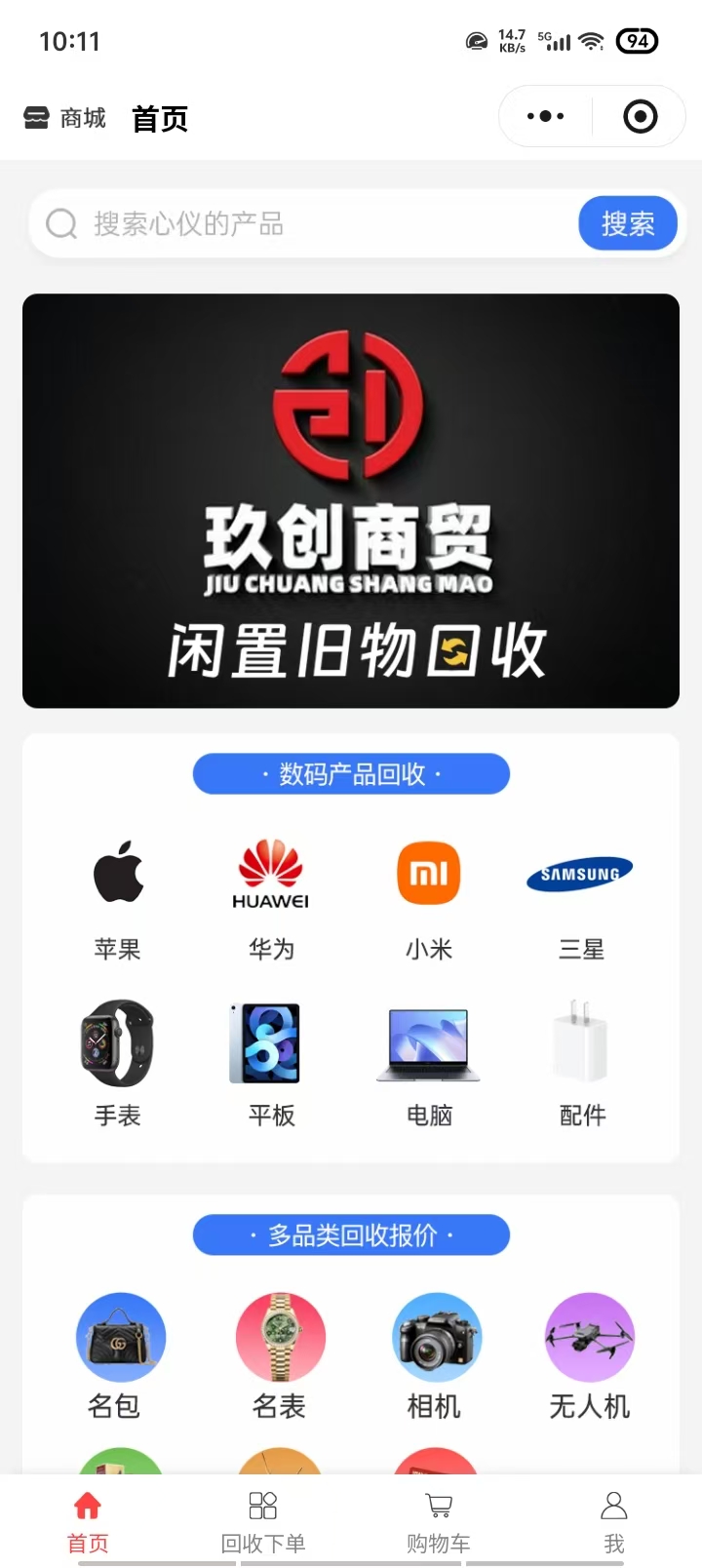
Task: Open the 玖创商贸 recycling banner
Action: click(351, 500)
